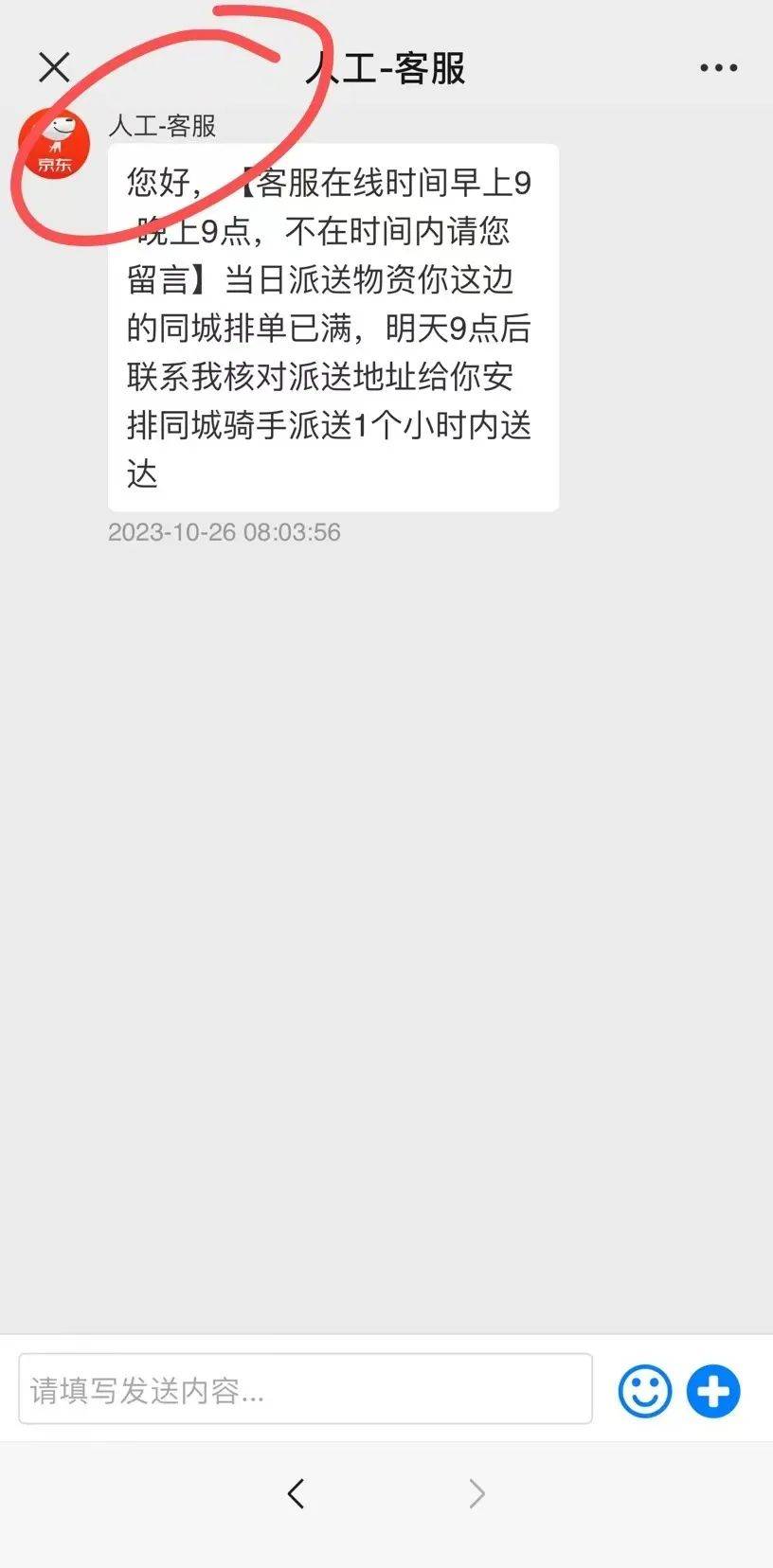Open the blue plus attachment menu
Screen dimensions: 773x1568
coord(713,1391)
